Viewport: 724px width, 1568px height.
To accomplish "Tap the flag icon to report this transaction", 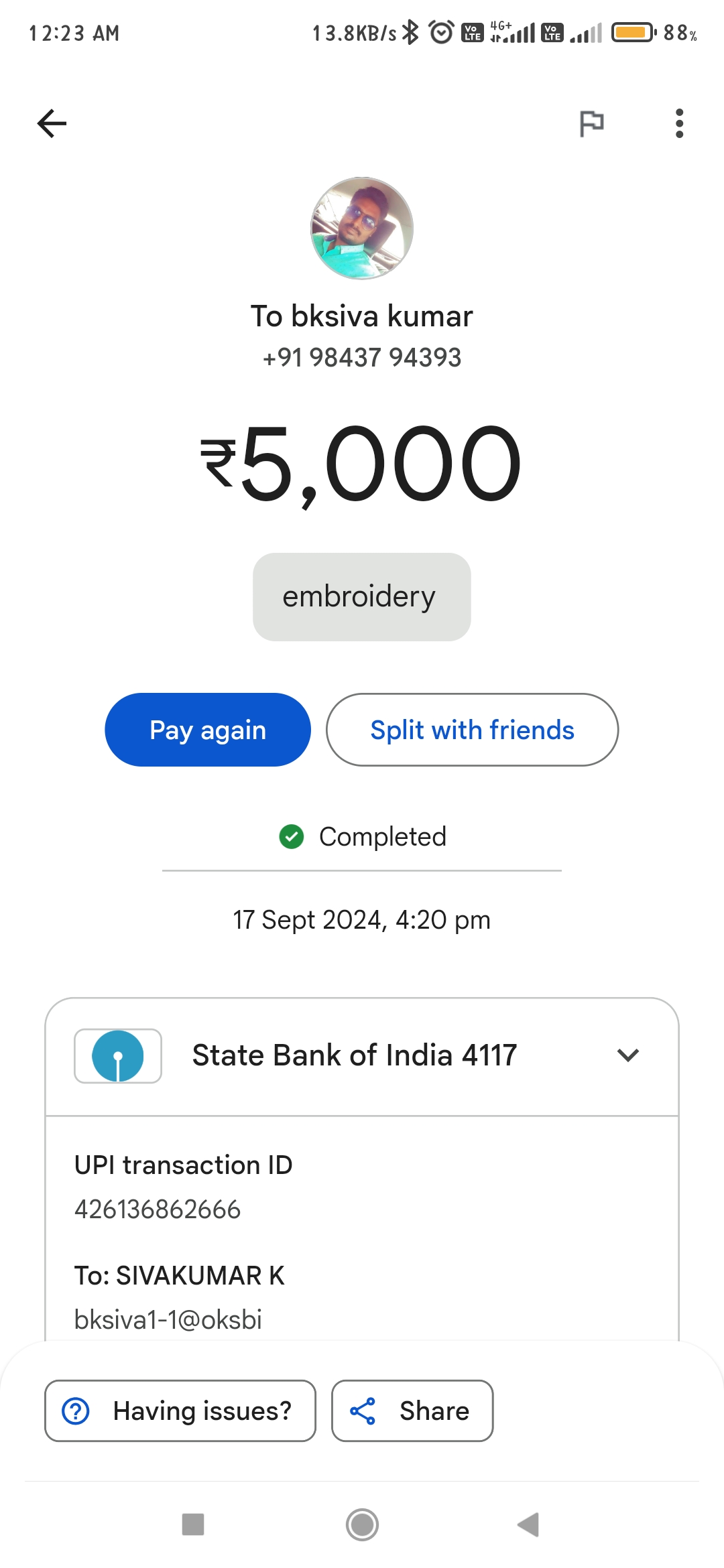I will (591, 124).
